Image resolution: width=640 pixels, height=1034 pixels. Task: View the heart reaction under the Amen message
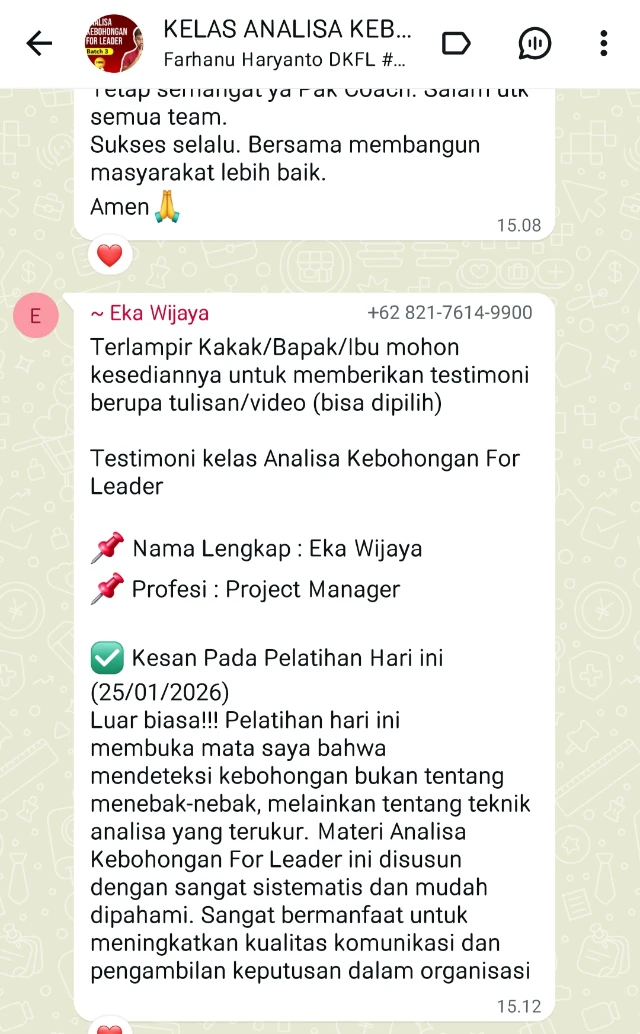[109, 256]
